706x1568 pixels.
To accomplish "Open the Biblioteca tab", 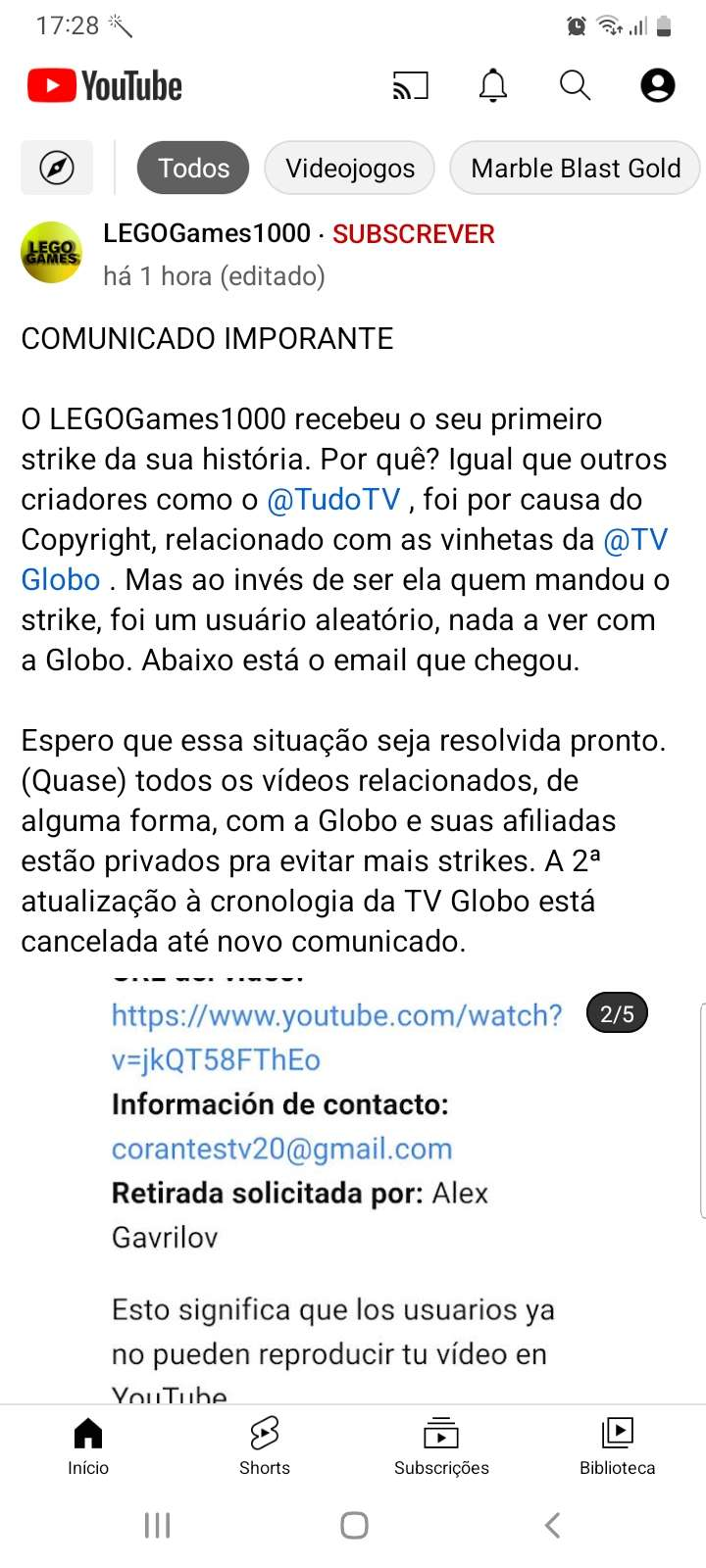I will point(618,1445).
